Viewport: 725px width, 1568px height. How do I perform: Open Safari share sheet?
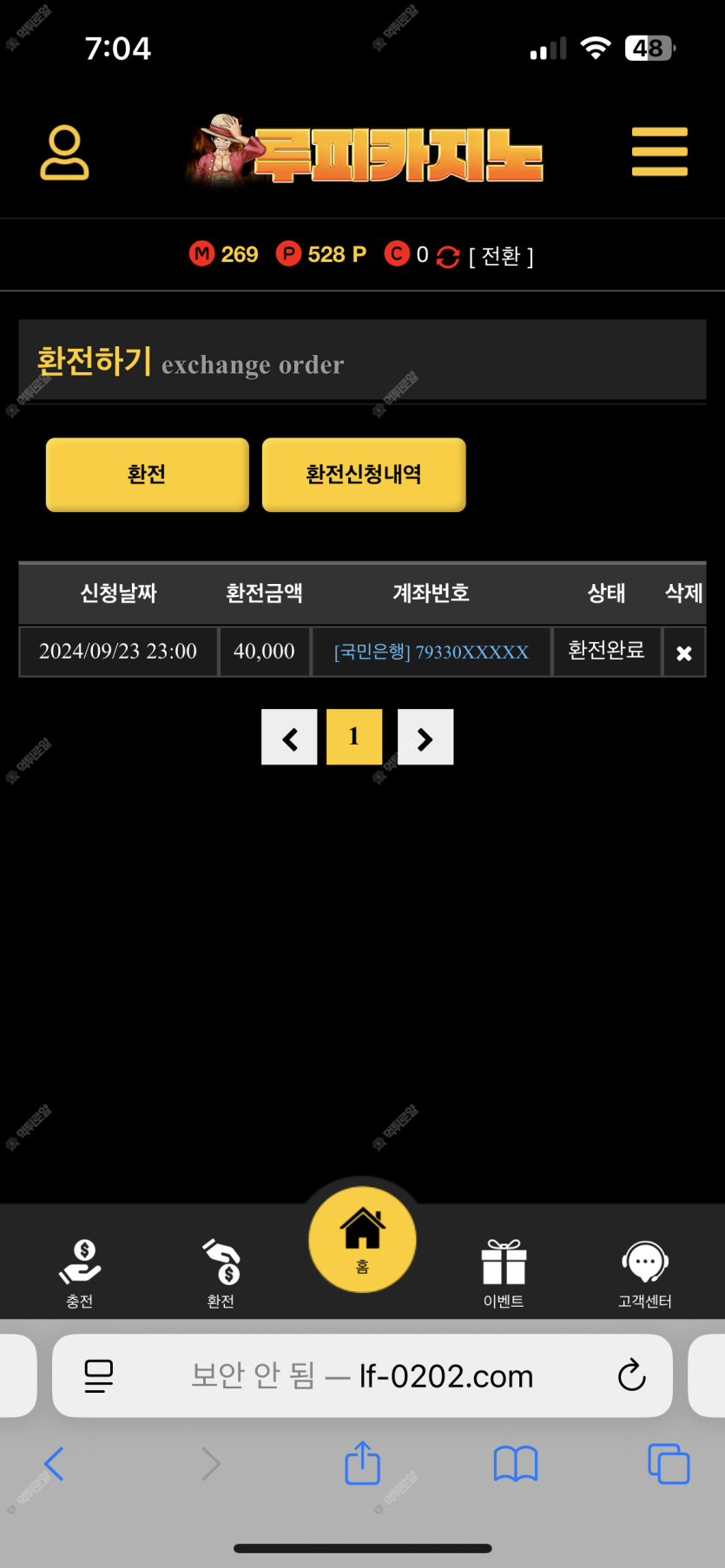(362, 1464)
